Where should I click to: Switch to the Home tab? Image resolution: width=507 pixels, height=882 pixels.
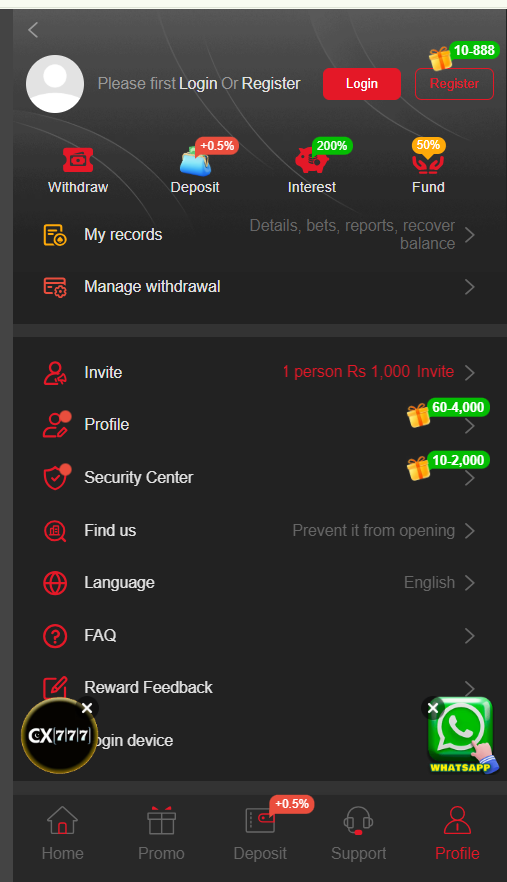tap(62, 832)
